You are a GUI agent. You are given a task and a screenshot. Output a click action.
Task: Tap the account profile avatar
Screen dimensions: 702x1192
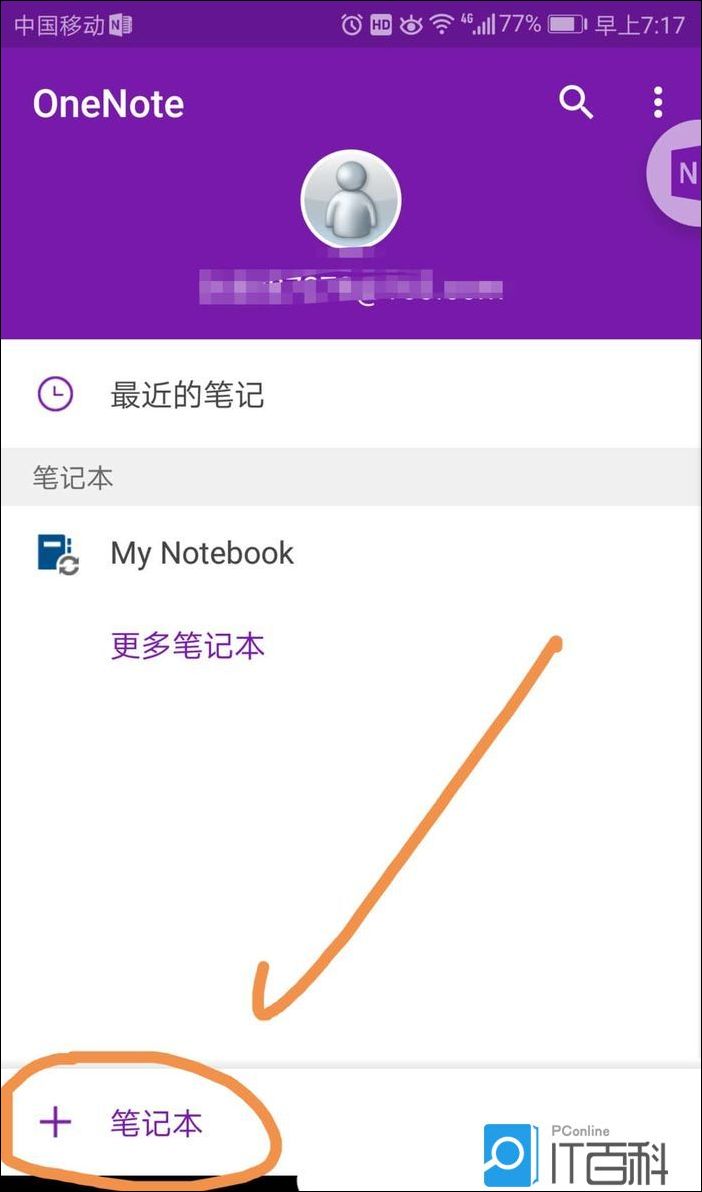click(x=351, y=199)
